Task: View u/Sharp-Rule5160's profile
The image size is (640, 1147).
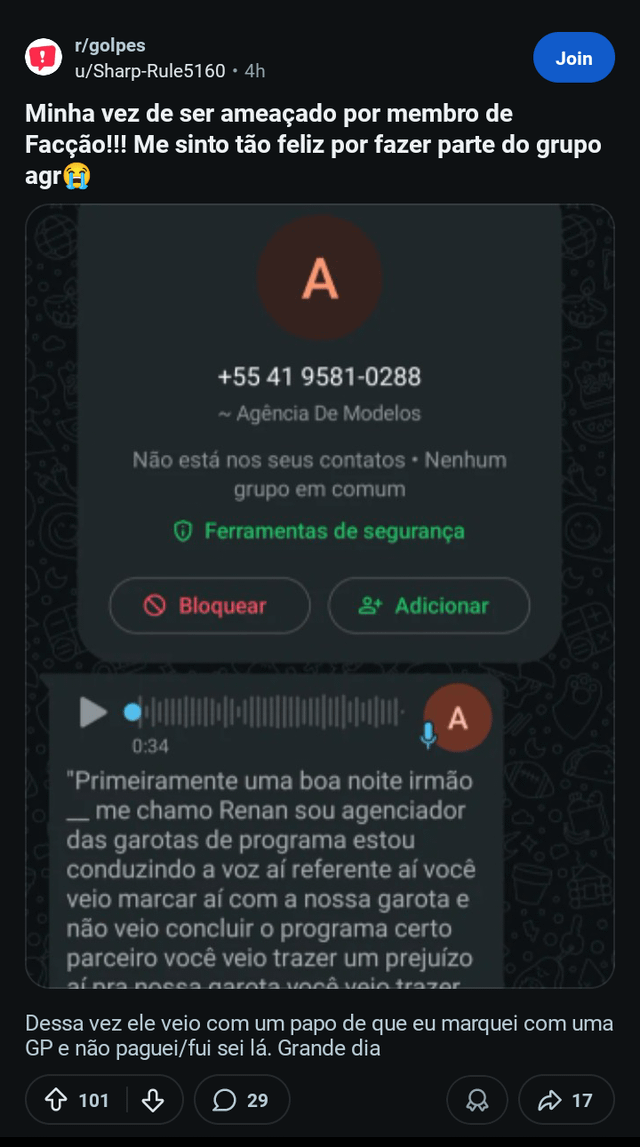Action: [150, 71]
